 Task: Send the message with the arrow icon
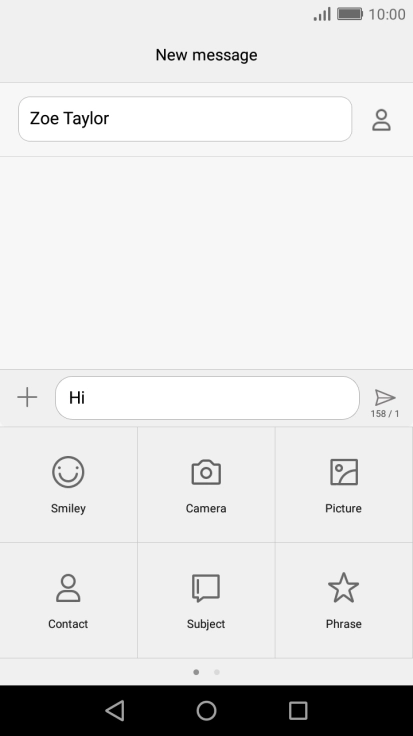pyautogui.click(x=385, y=398)
